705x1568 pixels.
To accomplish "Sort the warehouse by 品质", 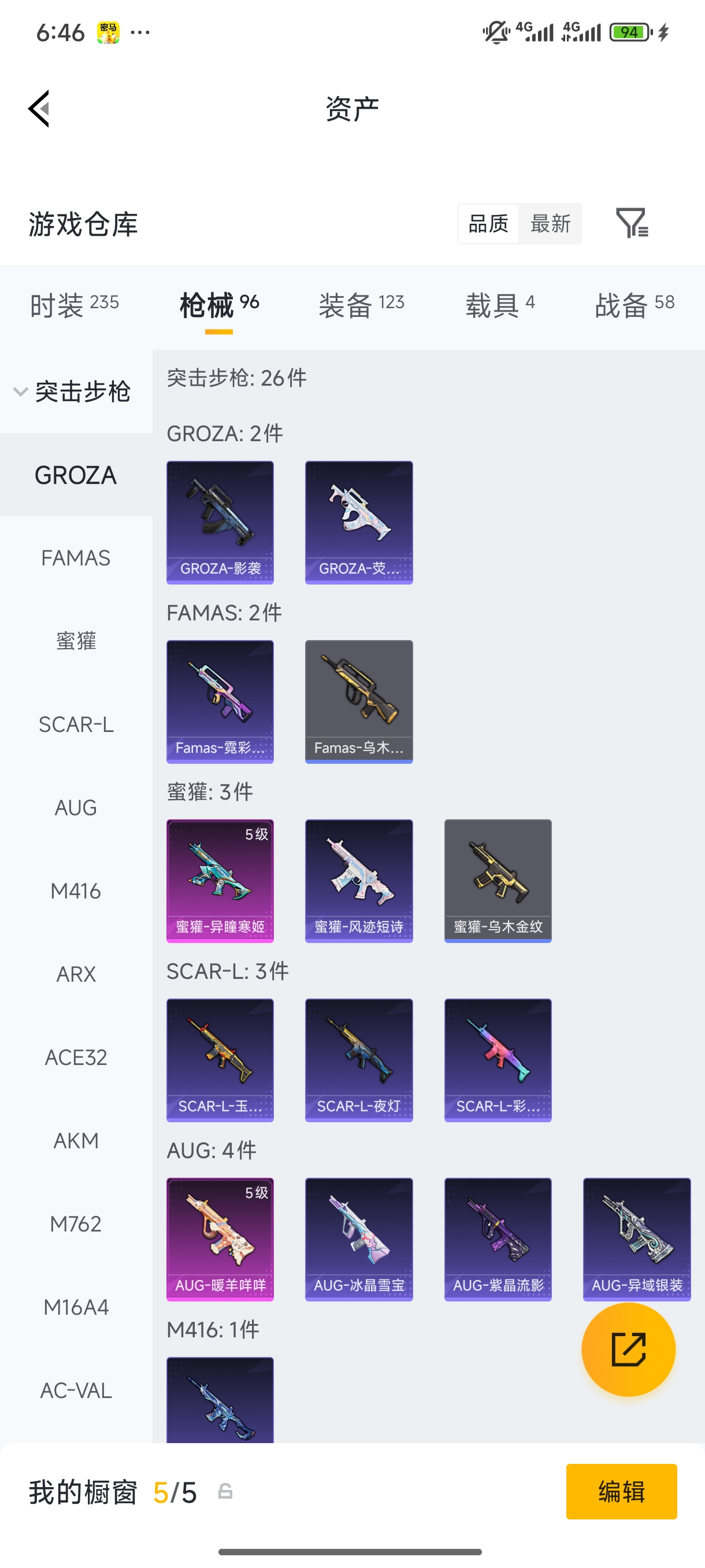I will tap(488, 223).
